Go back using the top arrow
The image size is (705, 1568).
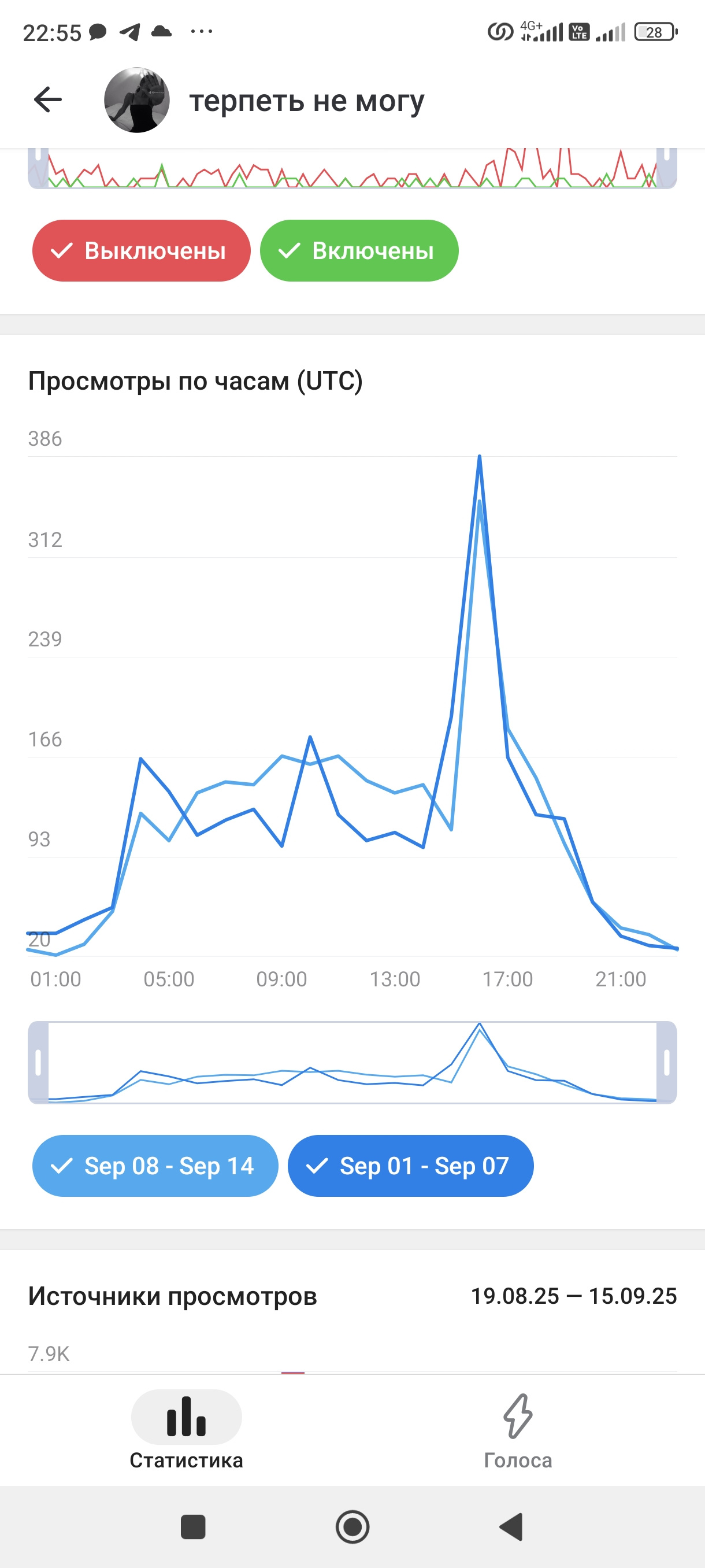pyautogui.click(x=48, y=100)
